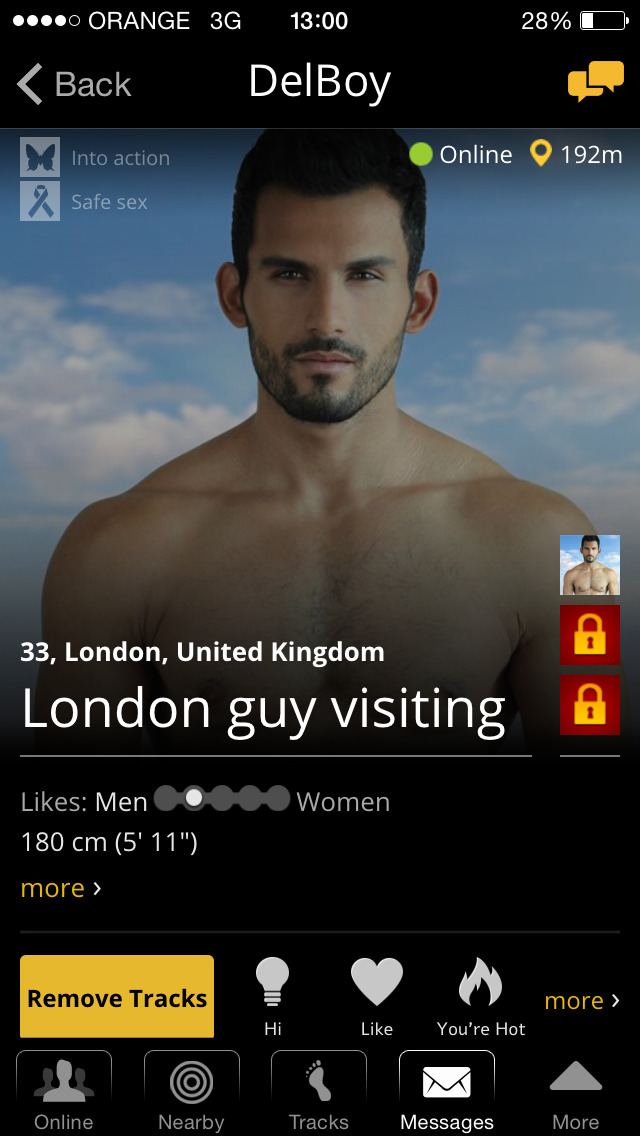Open the Messages tab
This screenshot has width=640, height=1136.
(x=447, y=1094)
